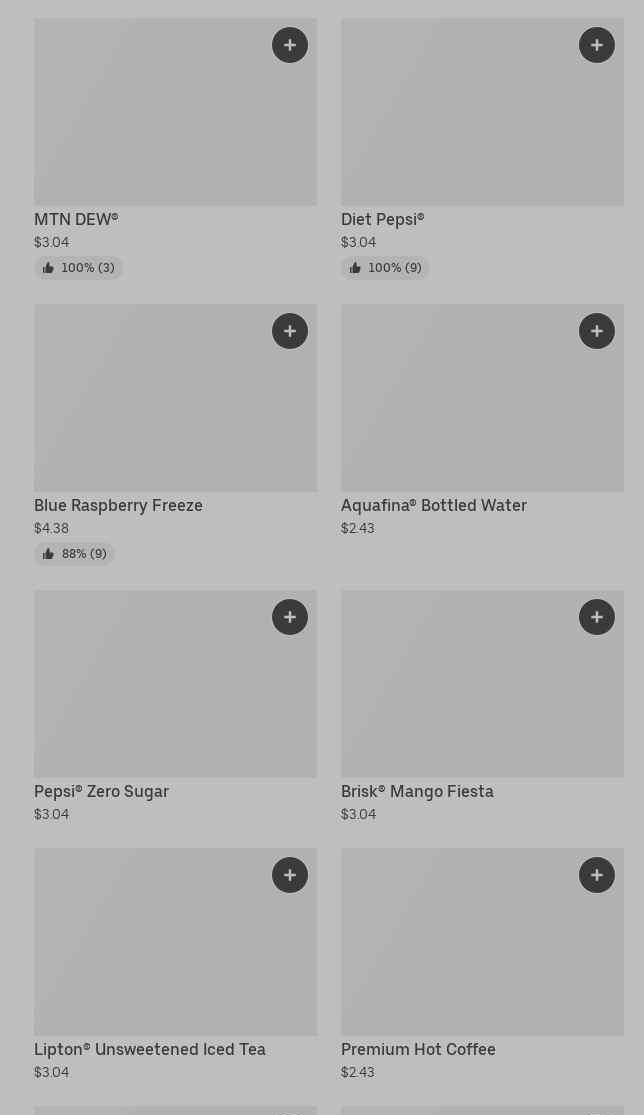Viewport: 644px width, 1115px height.
Task: Add Aquafina Bottled Water to cart
Action: [x=597, y=331]
